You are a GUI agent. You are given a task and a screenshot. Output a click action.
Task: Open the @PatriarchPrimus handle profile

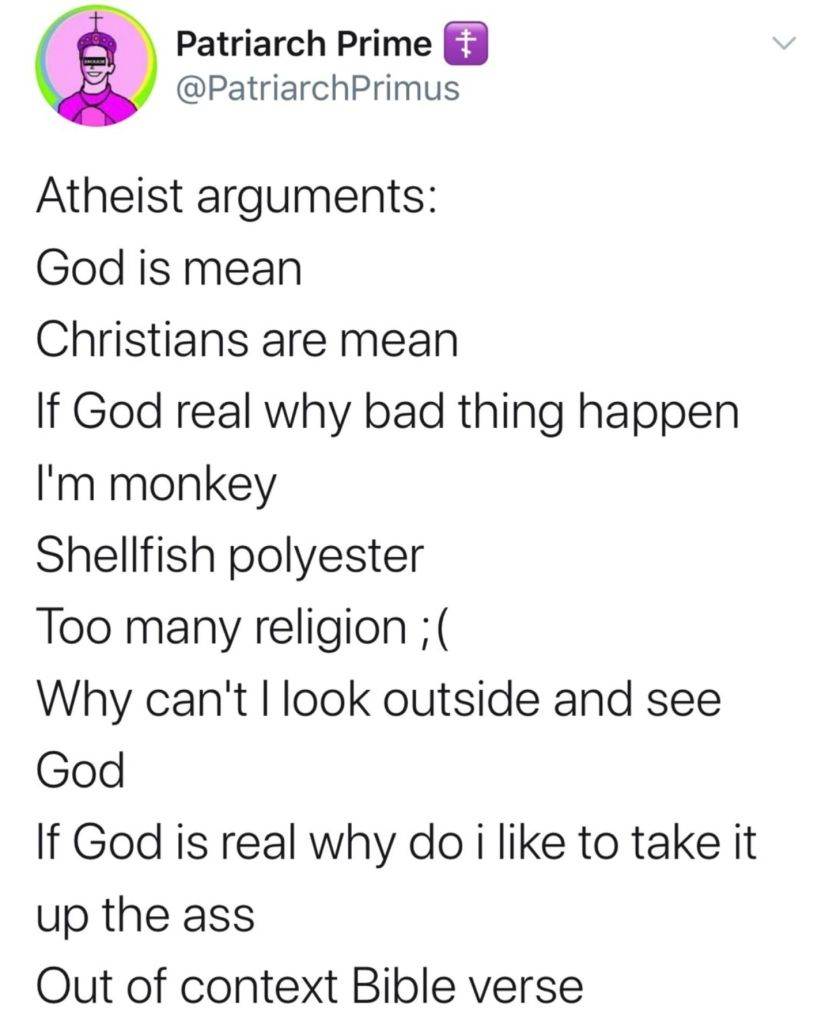(x=317, y=88)
